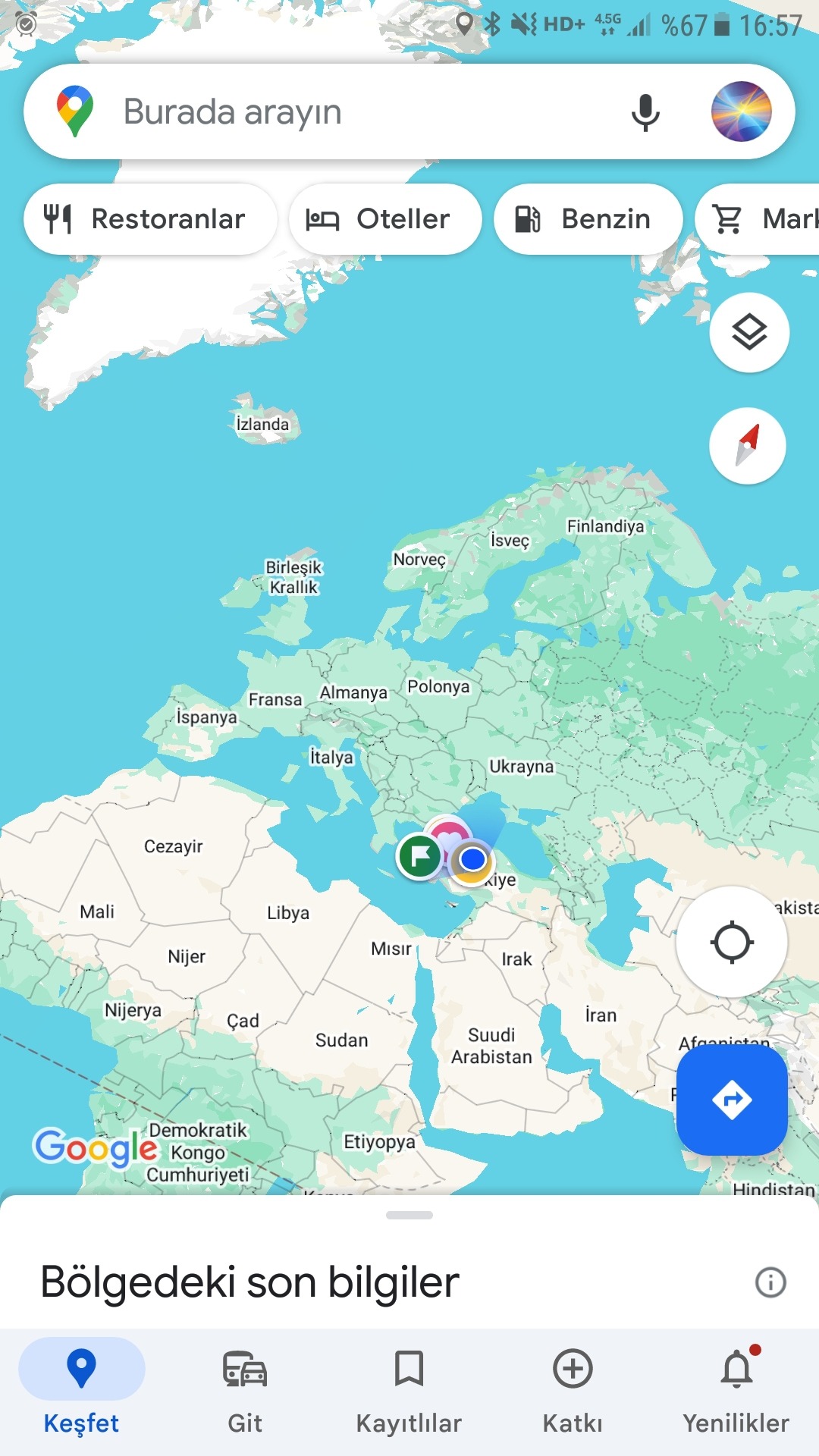
Task: Open the profile account avatar
Action: (741, 111)
